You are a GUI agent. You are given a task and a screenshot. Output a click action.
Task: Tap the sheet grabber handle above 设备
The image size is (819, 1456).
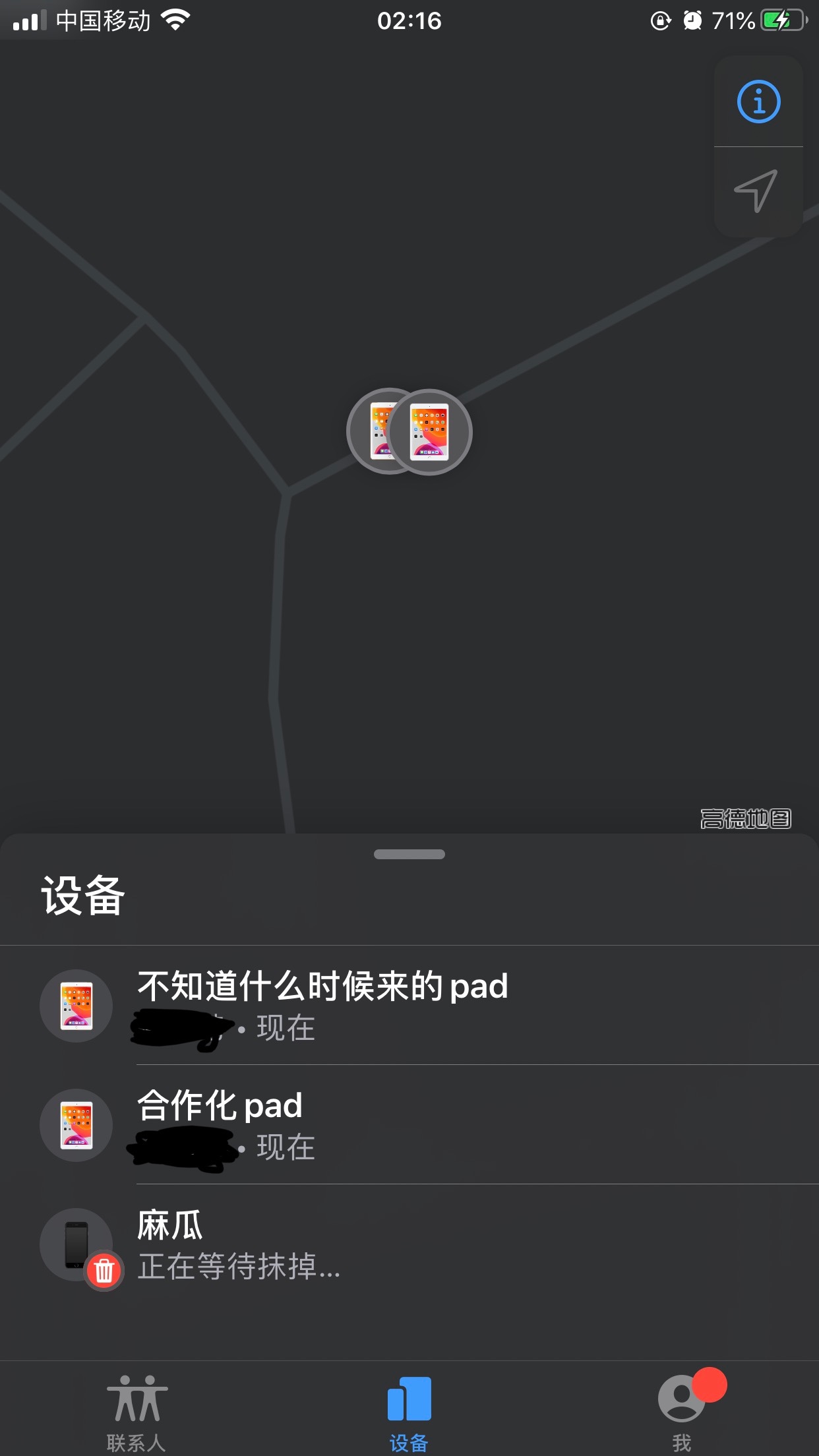[x=409, y=854]
